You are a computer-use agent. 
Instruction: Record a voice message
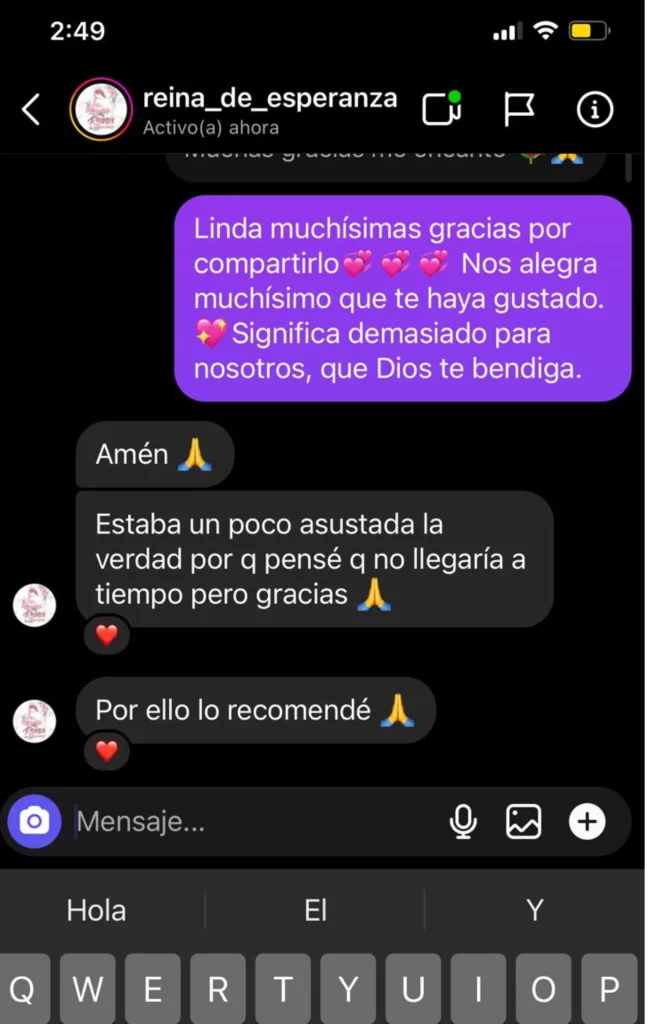462,822
